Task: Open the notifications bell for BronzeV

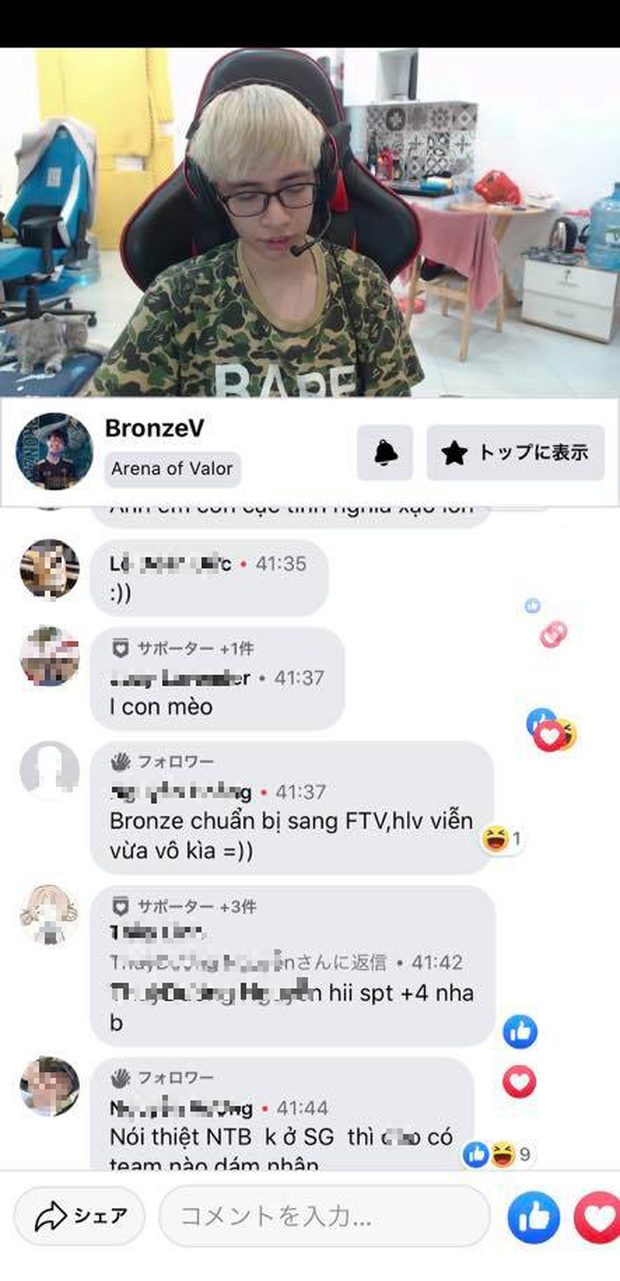Action: (385, 453)
